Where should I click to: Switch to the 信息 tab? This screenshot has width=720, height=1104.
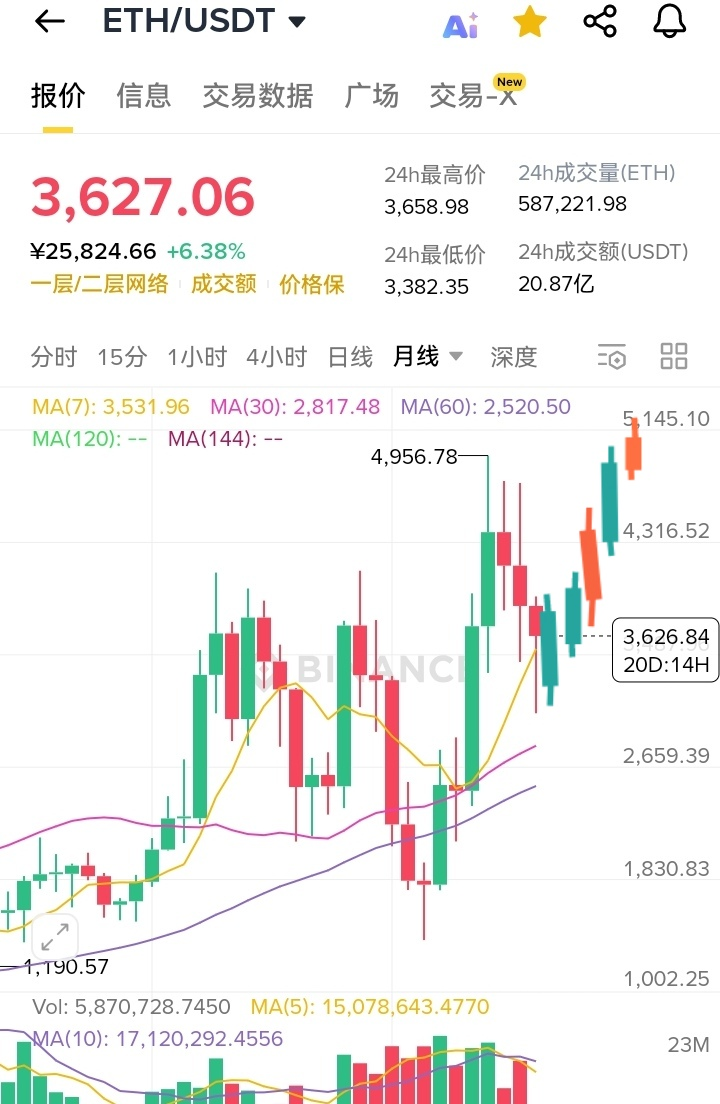pos(144,96)
